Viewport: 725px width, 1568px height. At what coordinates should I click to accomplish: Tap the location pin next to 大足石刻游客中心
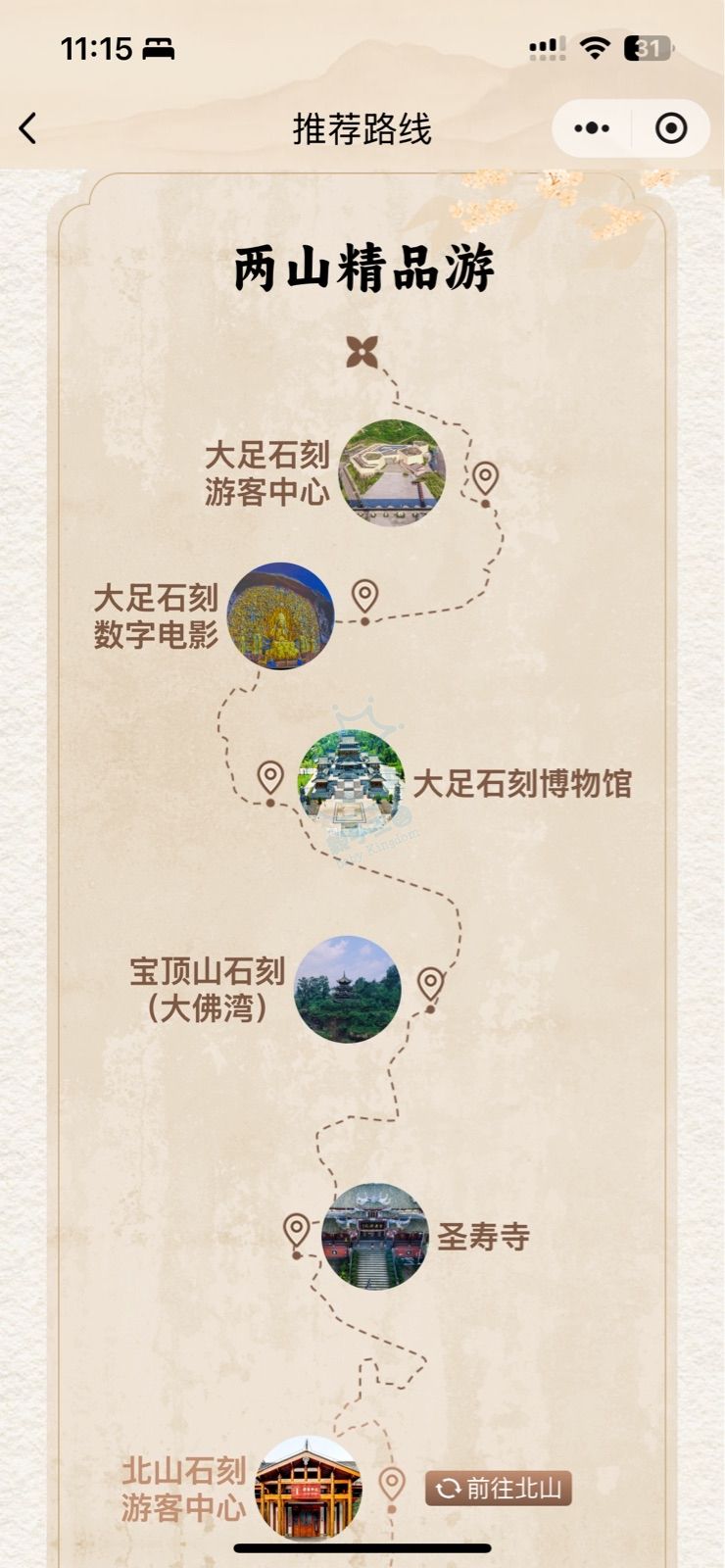pyautogui.click(x=486, y=479)
